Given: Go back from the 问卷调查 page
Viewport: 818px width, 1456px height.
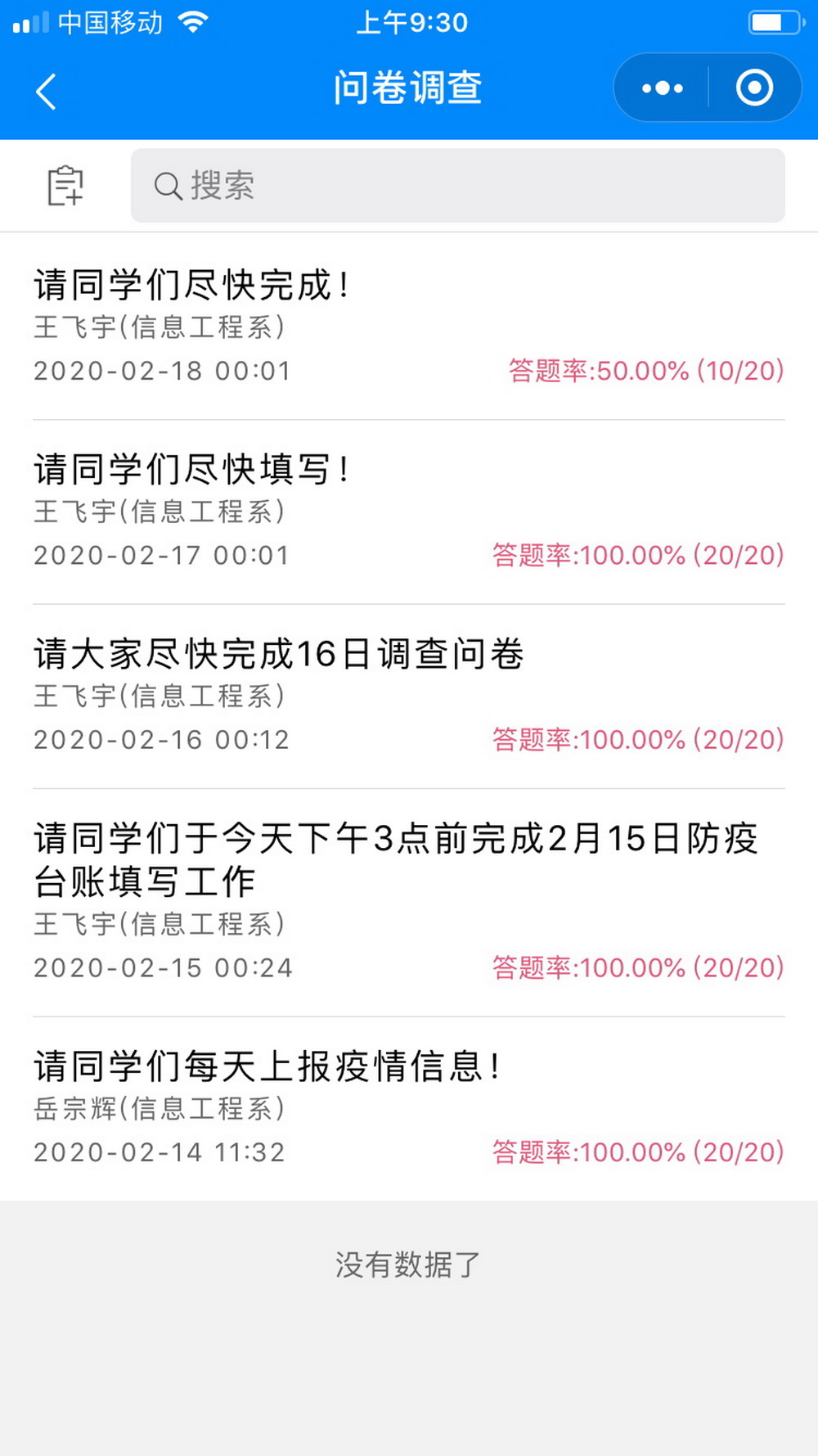Looking at the screenshot, I should 47,91.
